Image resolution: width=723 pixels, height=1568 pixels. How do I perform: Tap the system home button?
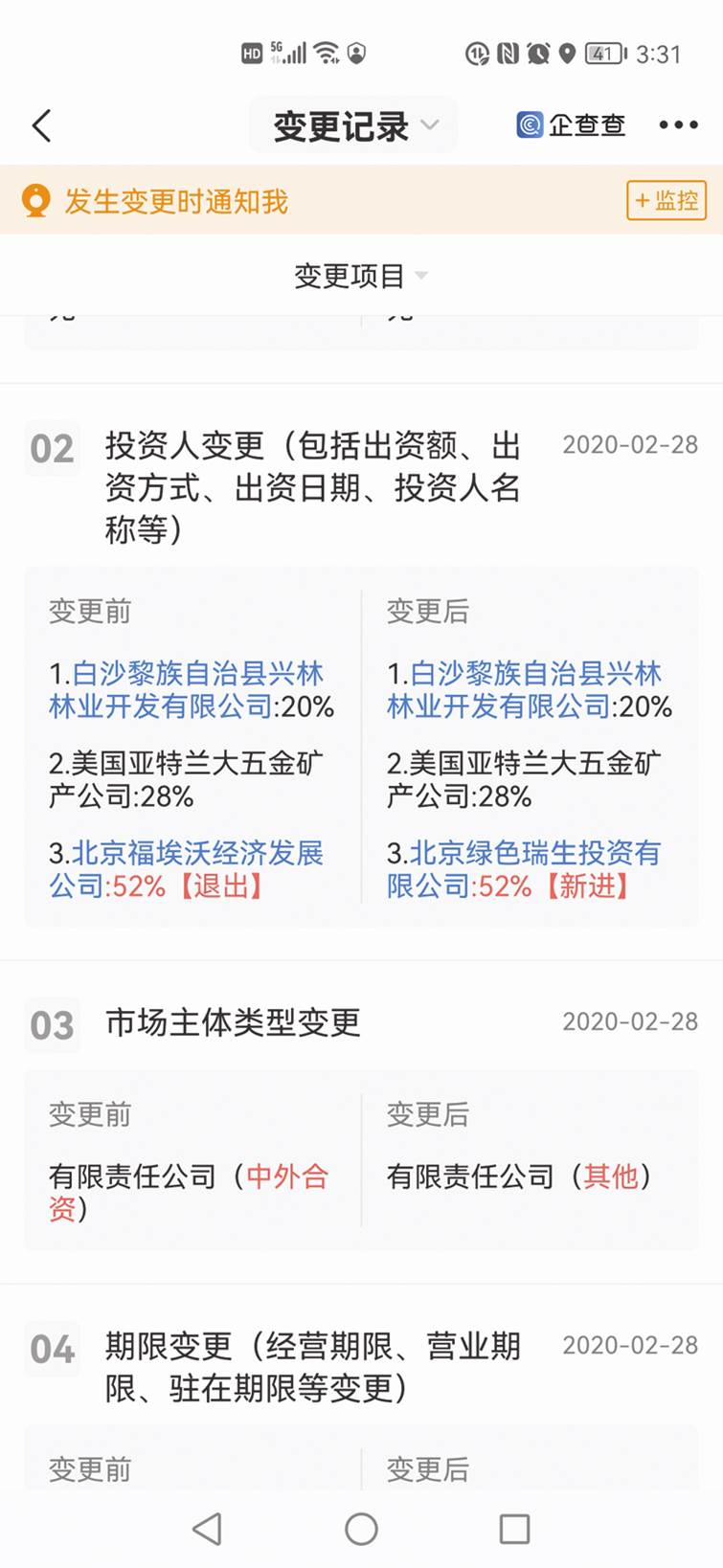(361, 1529)
